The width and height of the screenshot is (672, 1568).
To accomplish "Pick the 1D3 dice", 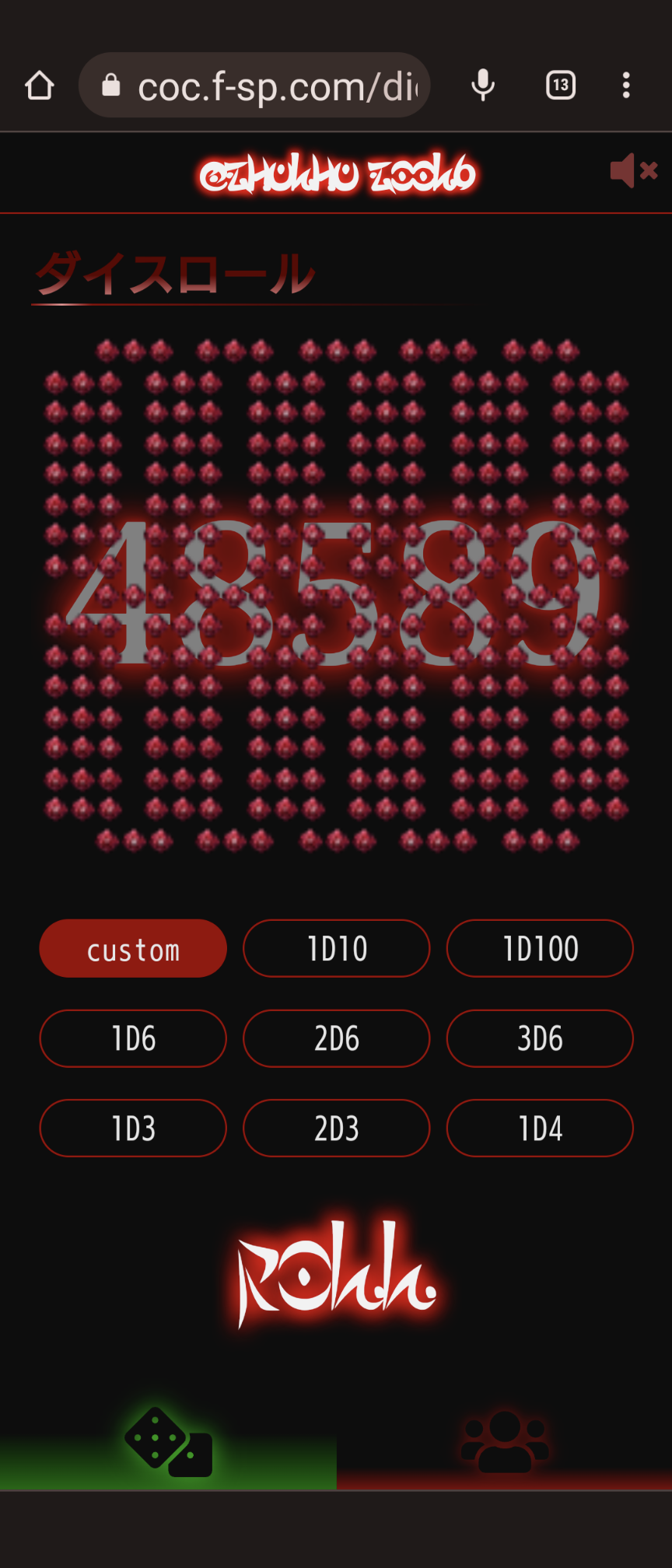I will pos(133,1129).
